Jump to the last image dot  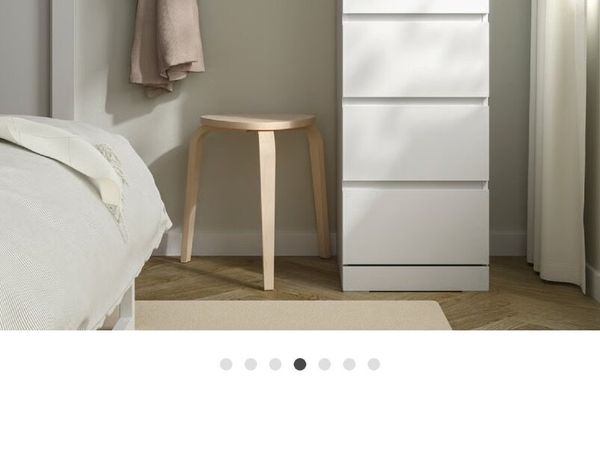373,364
